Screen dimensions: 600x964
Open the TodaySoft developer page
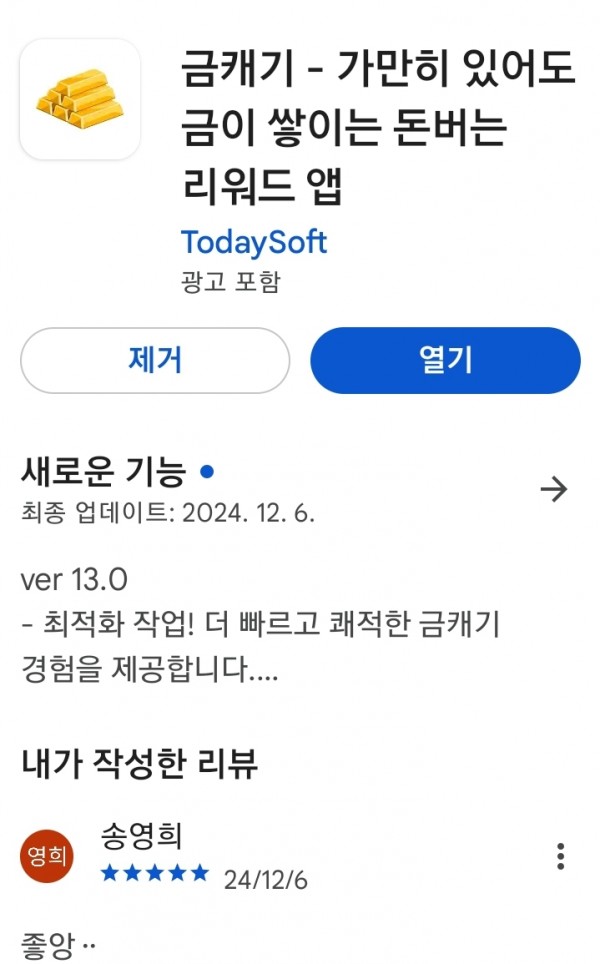(x=253, y=243)
